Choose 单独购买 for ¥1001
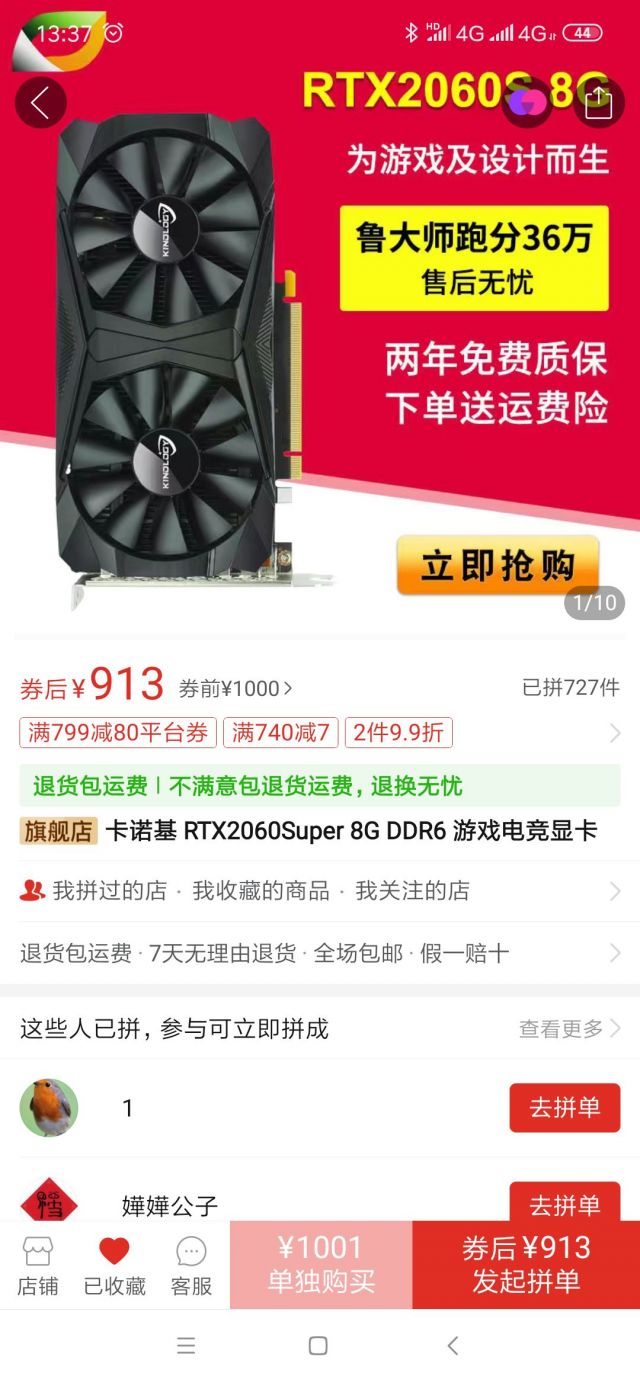Screen dimensions: 640x1386 point(321,1264)
